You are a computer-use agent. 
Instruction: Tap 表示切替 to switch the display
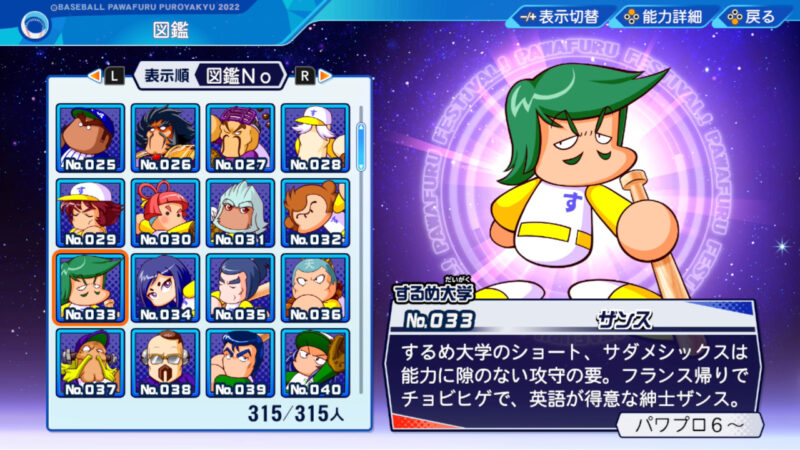(558, 17)
